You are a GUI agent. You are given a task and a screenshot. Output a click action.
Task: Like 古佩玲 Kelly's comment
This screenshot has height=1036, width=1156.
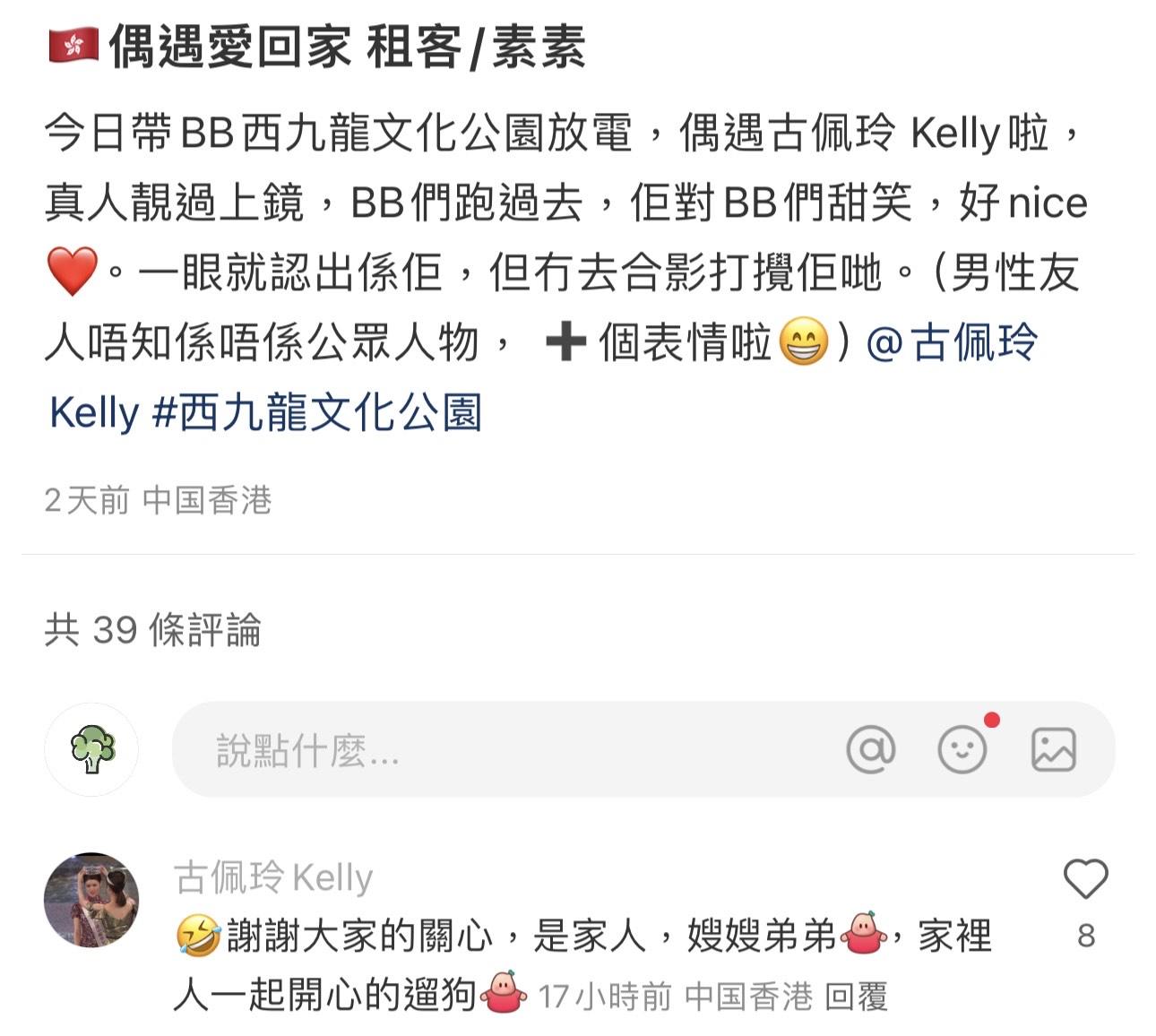tap(1085, 880)
